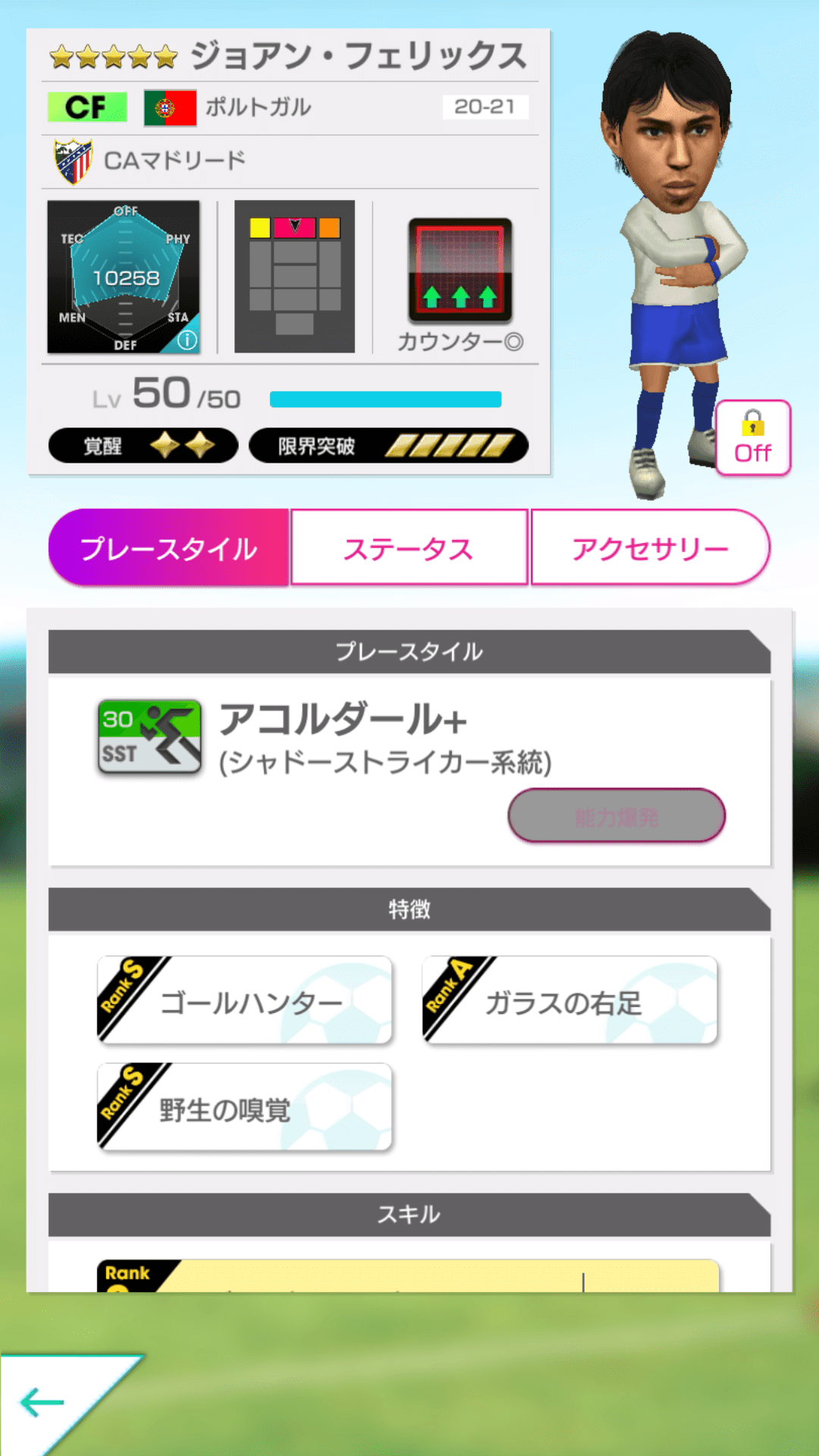Switch to the ステータス tab

408,547
